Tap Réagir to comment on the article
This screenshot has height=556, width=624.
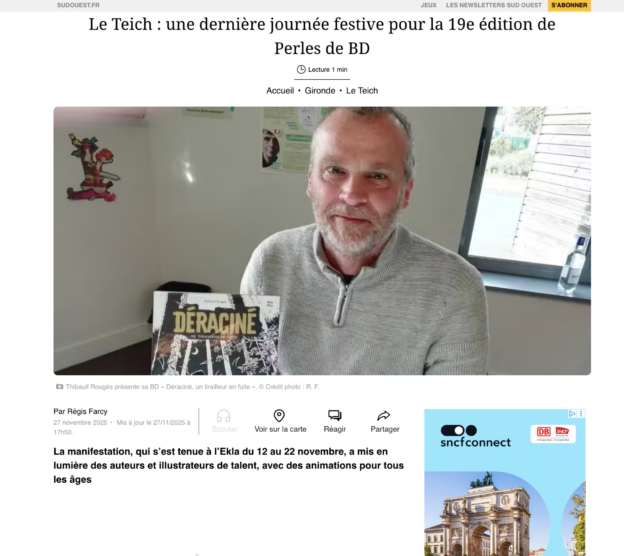[x=334, y=421]
